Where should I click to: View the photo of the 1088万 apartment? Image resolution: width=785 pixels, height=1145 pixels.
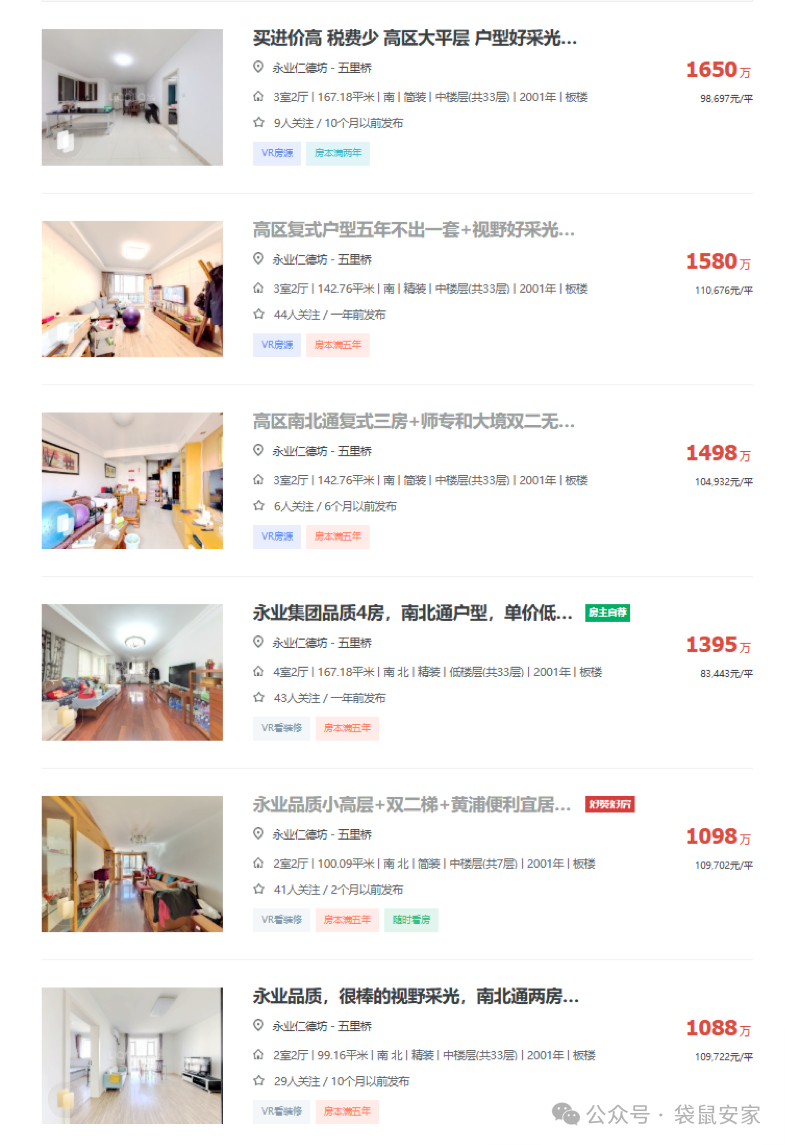[x=132, y=1055]
